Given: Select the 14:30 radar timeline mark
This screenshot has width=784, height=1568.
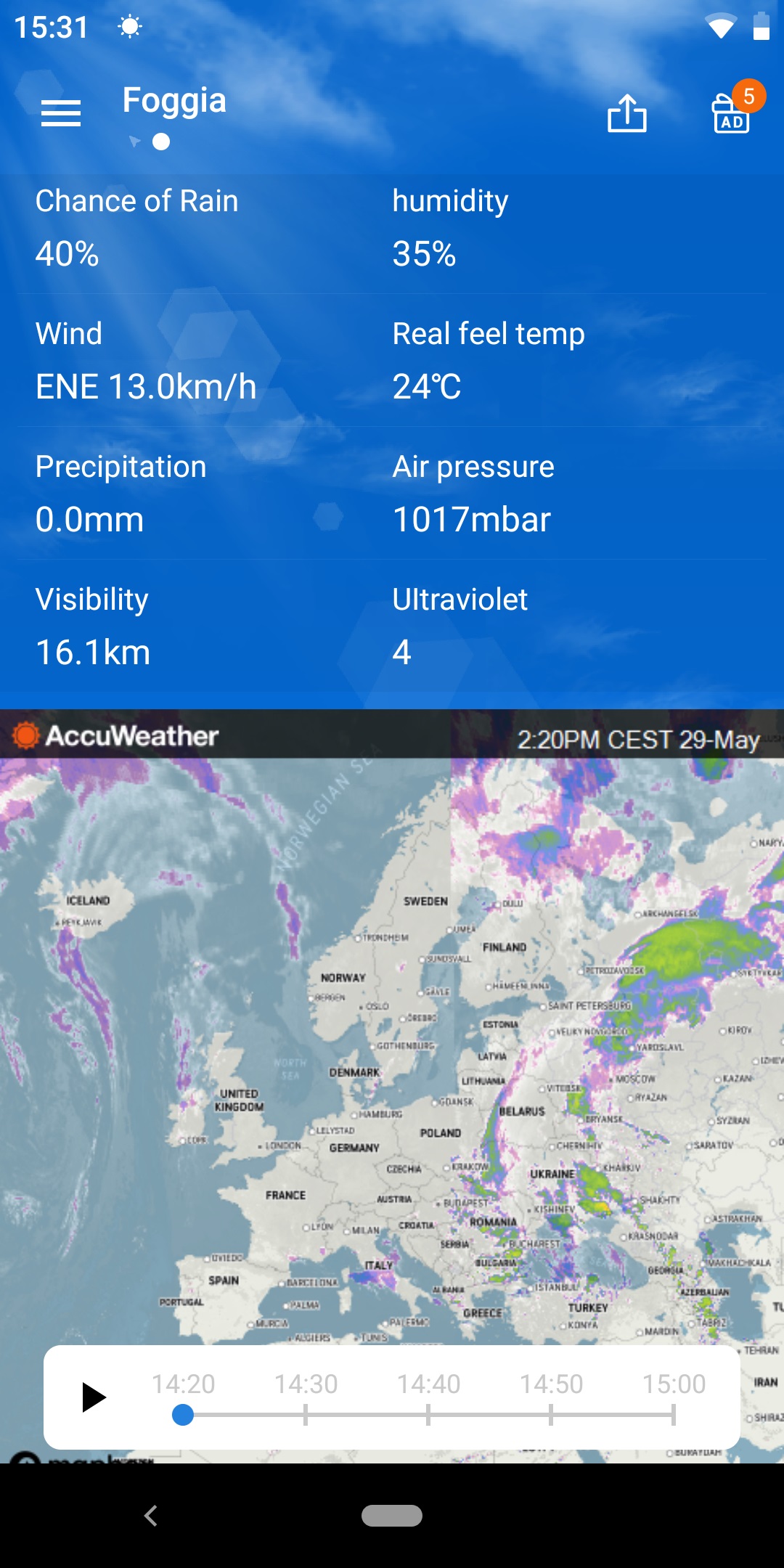Looking at the screenshot, I should 306,1384.
